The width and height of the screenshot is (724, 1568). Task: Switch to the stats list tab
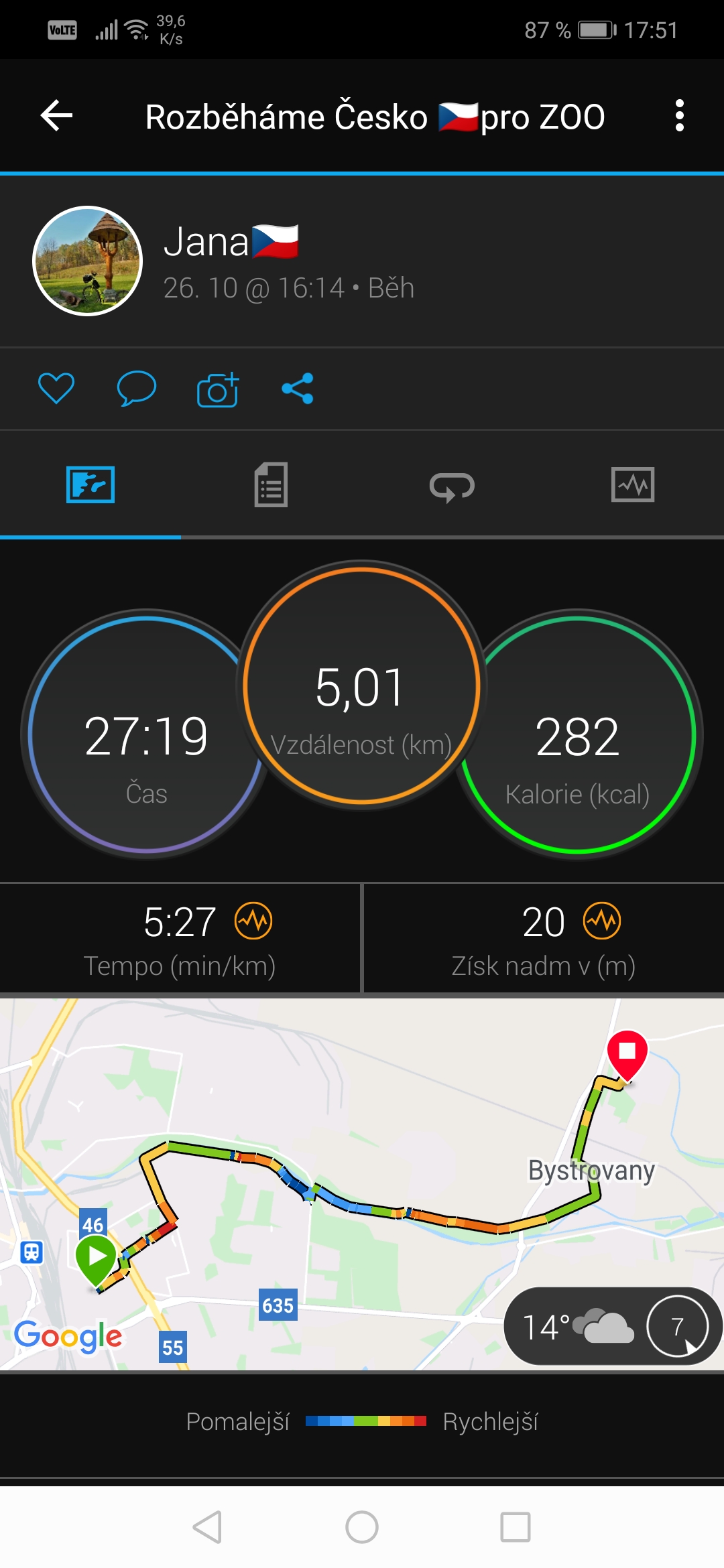point(271,484)
